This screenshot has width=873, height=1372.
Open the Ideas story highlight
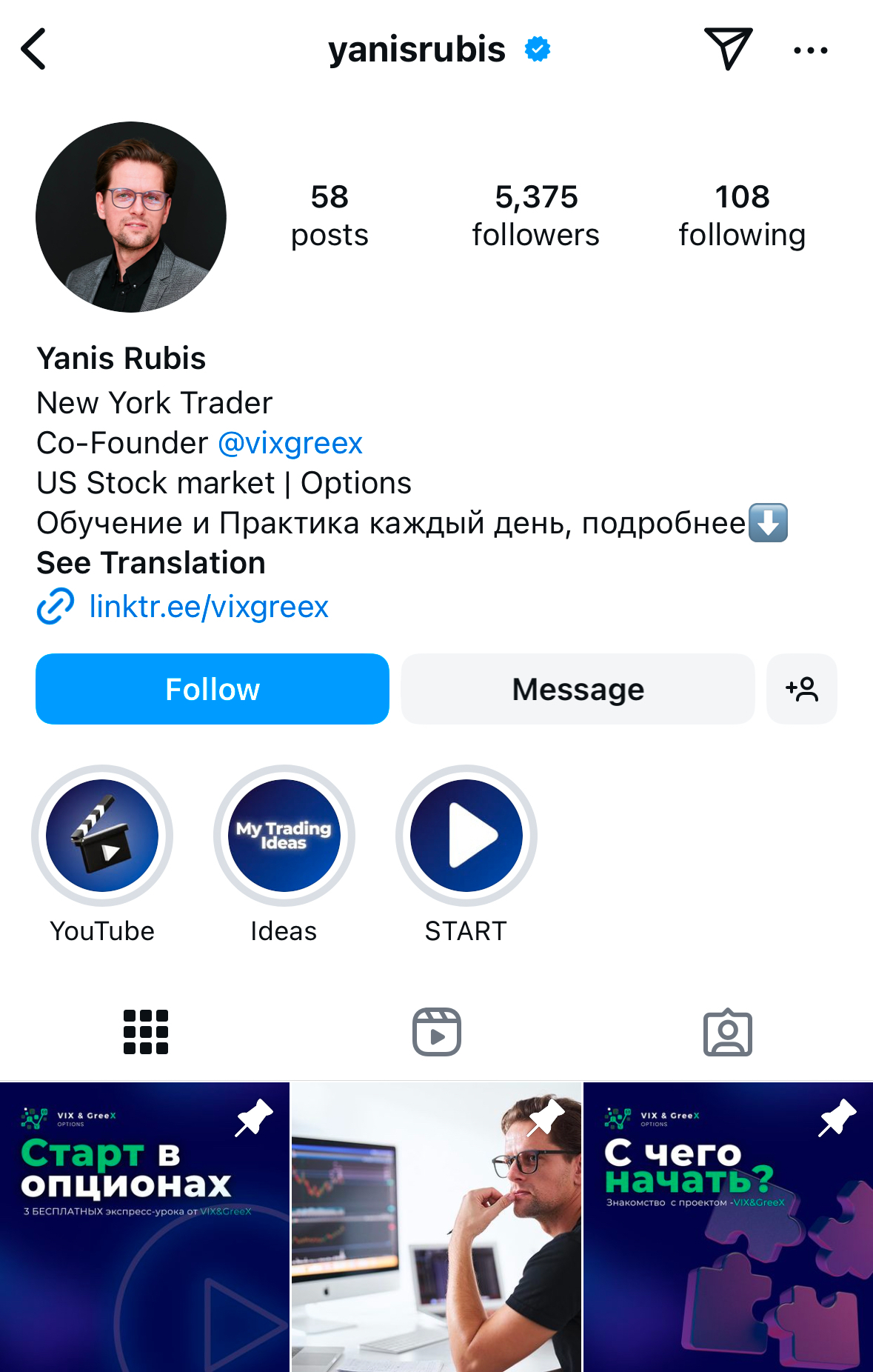[x=284, y=836]
